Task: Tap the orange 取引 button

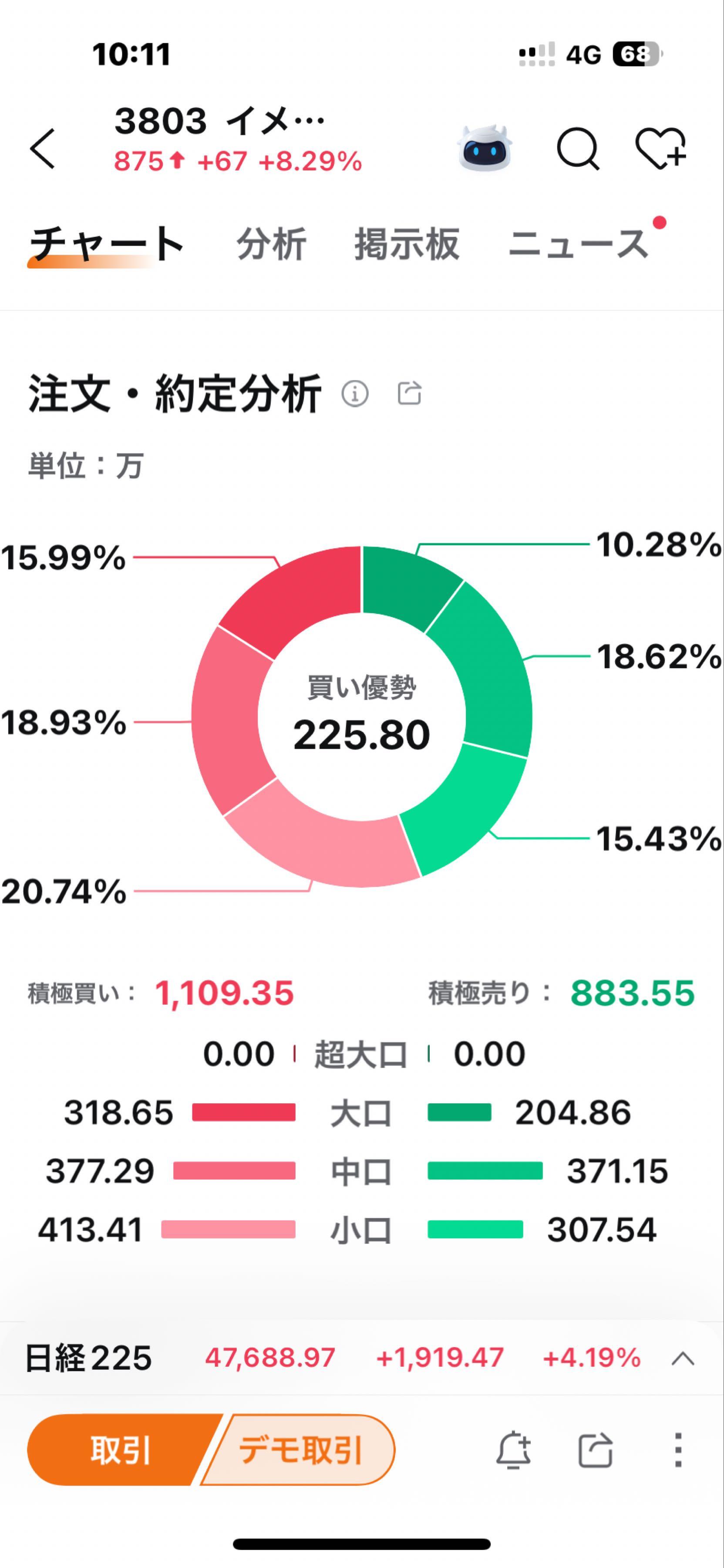Action: [x=121, y=1450]
